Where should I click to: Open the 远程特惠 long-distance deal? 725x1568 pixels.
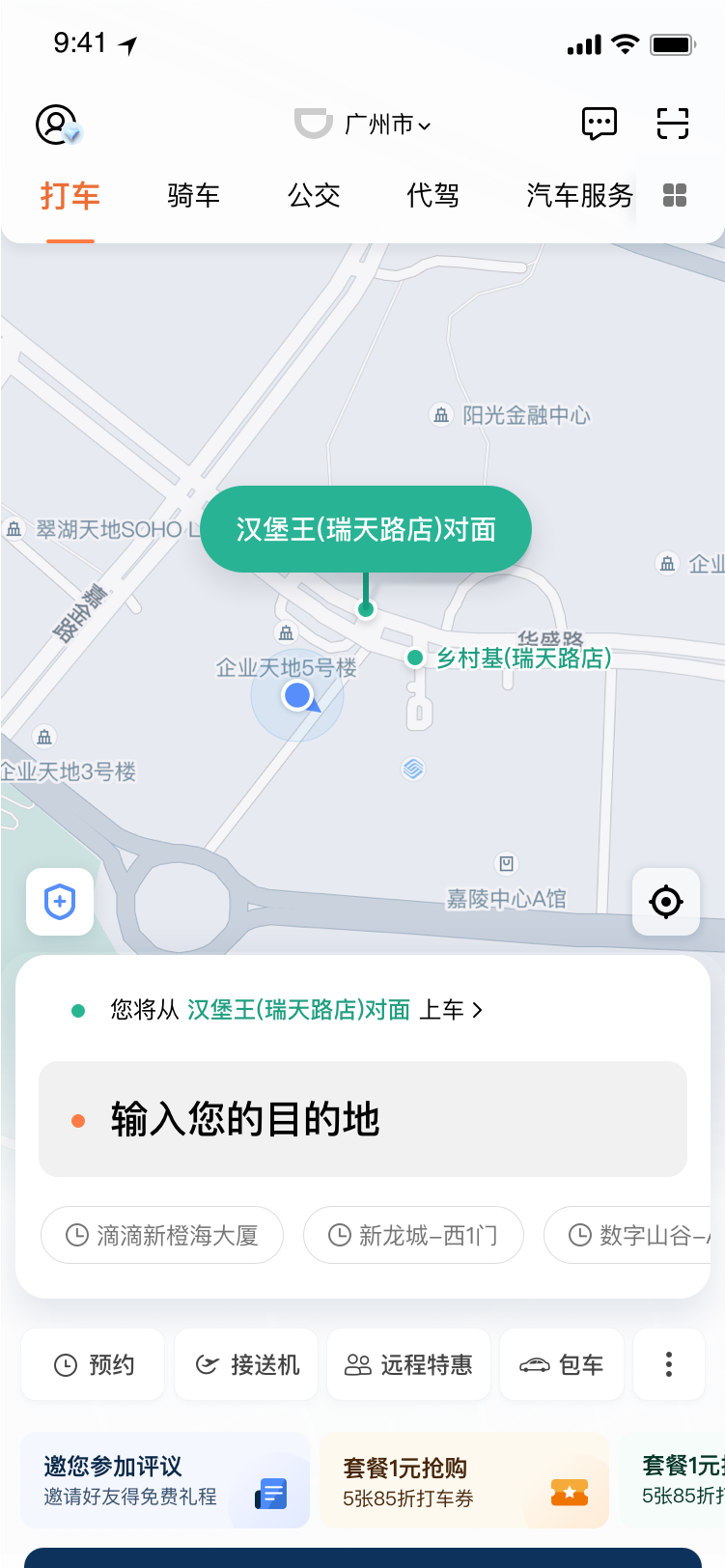click(x=408, y=1364)
